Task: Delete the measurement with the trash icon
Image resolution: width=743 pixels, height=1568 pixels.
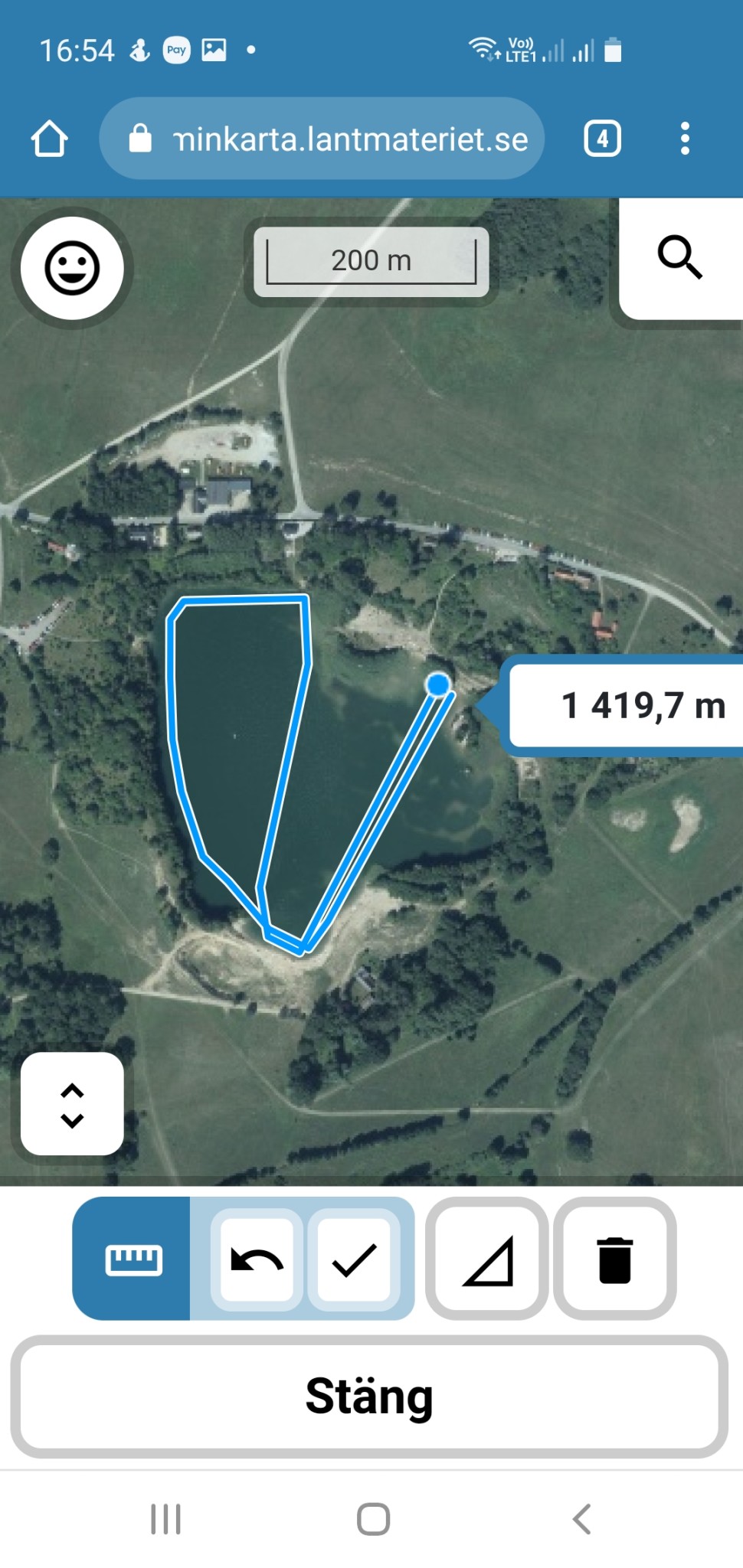Action: coord(614,1259)
